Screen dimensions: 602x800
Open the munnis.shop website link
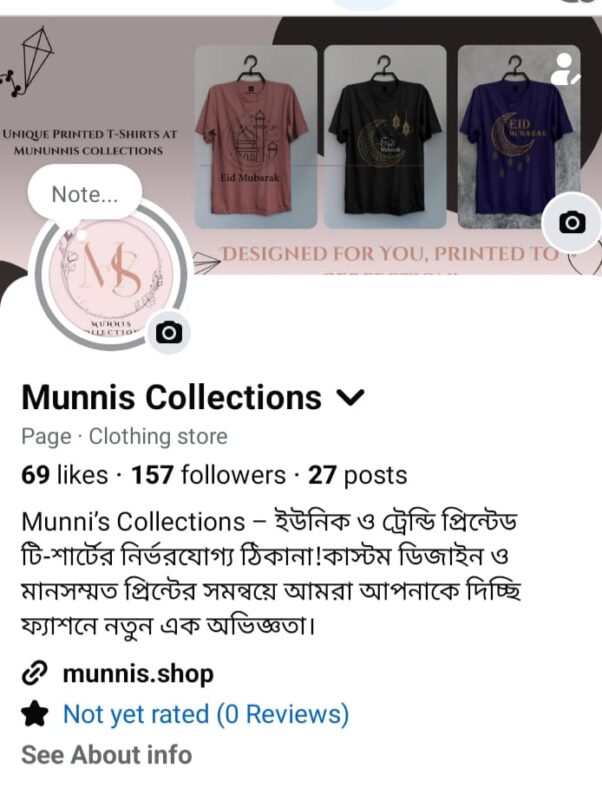(x=138, y=674)
